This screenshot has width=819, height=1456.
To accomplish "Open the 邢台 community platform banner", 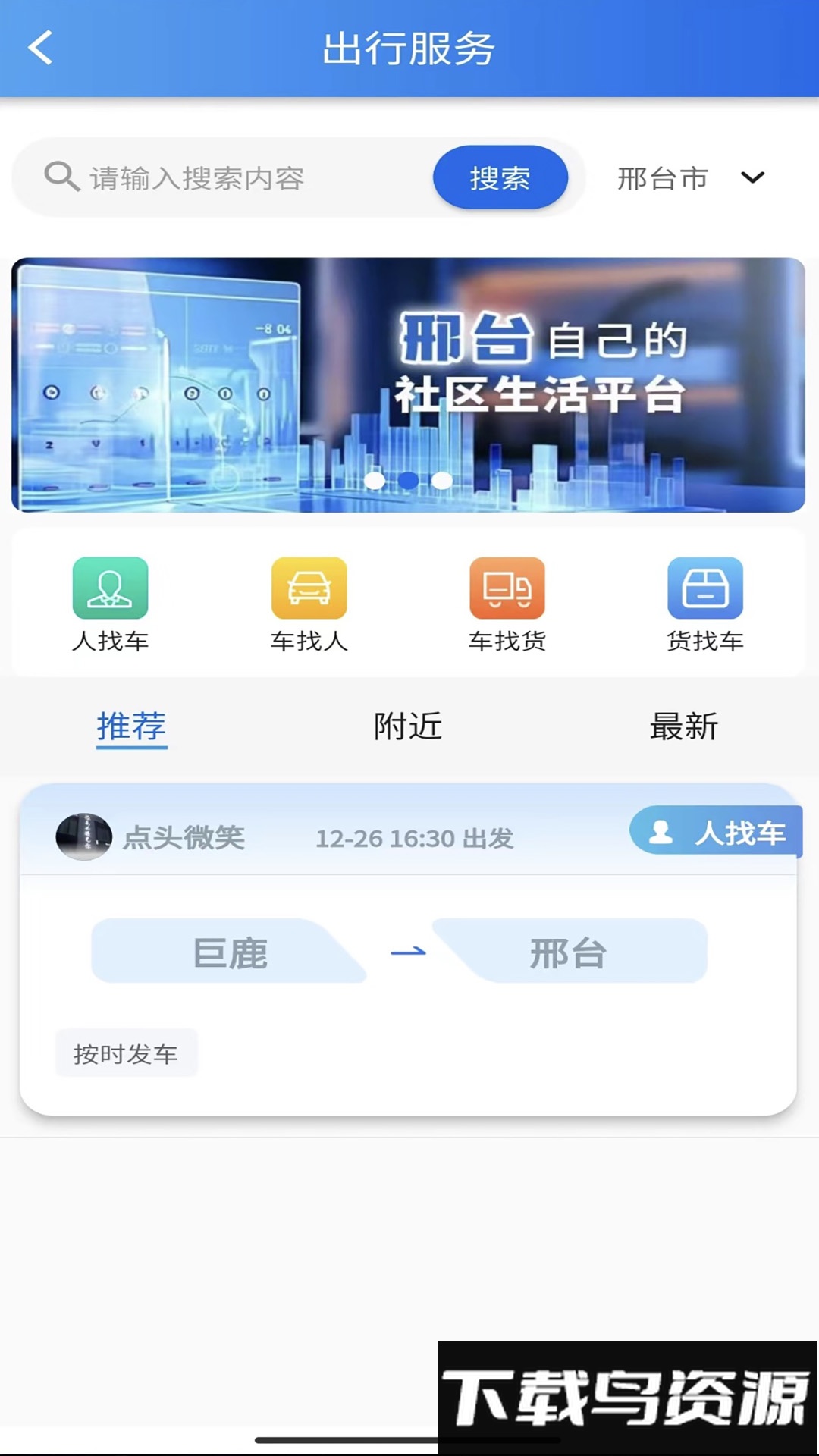I will (x=408, y=384).
